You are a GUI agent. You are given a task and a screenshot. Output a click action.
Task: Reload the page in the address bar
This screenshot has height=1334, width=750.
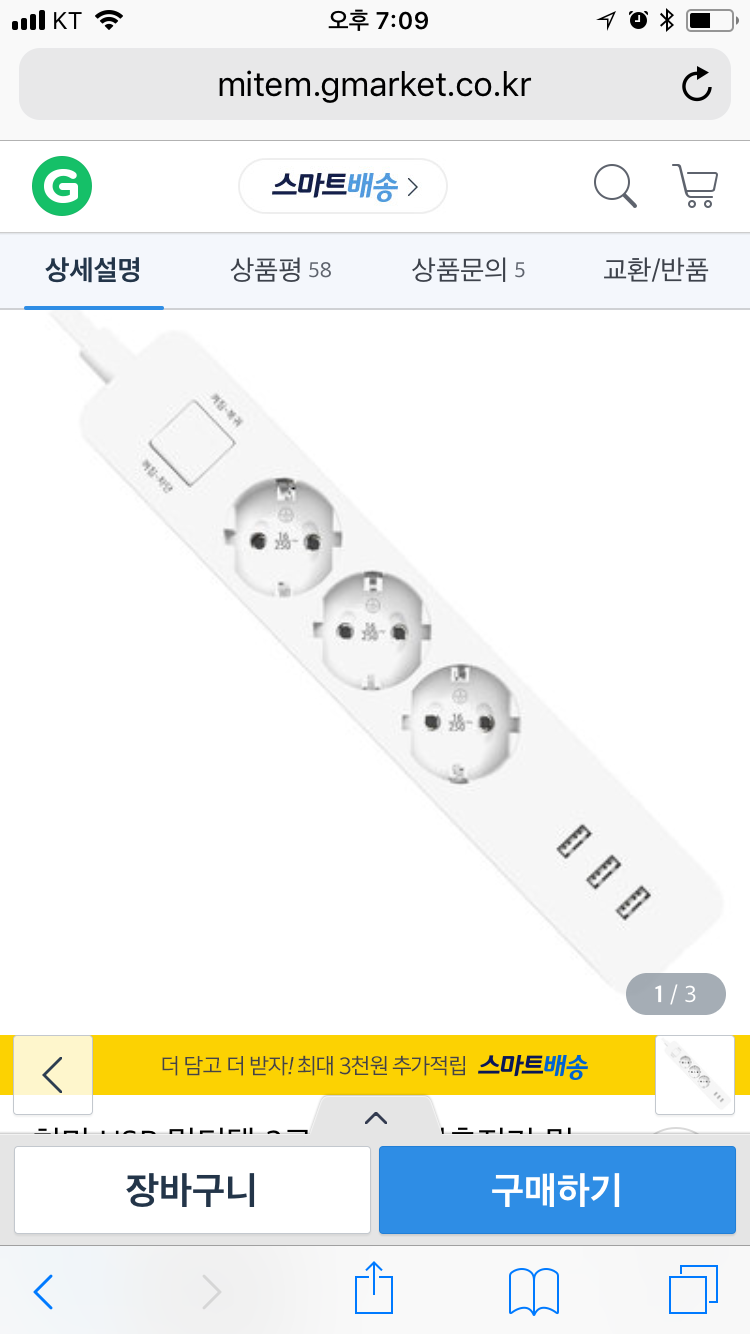click(696, 85)
